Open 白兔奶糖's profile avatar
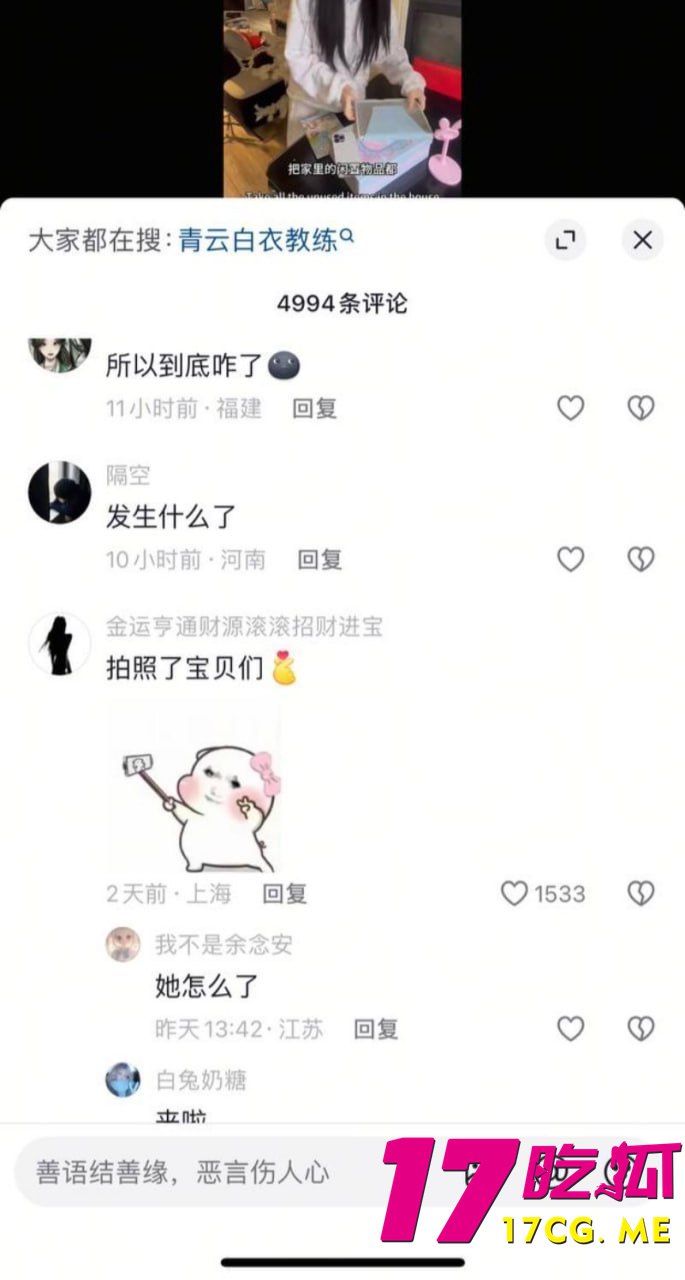Image resolution: width=685 pixels, height=1280 pixels. click(123, 1080)
